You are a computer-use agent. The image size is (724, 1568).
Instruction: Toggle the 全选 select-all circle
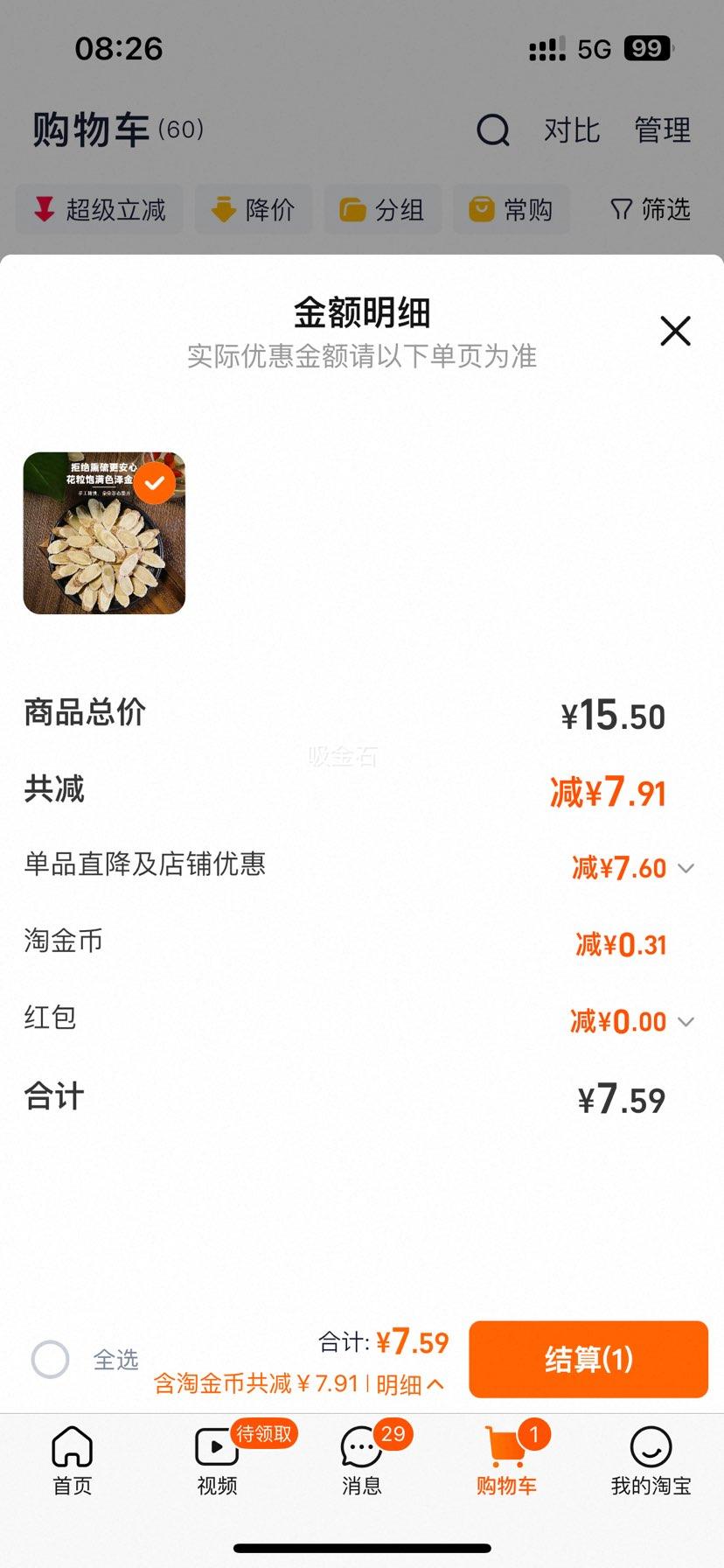[50, 1359]
